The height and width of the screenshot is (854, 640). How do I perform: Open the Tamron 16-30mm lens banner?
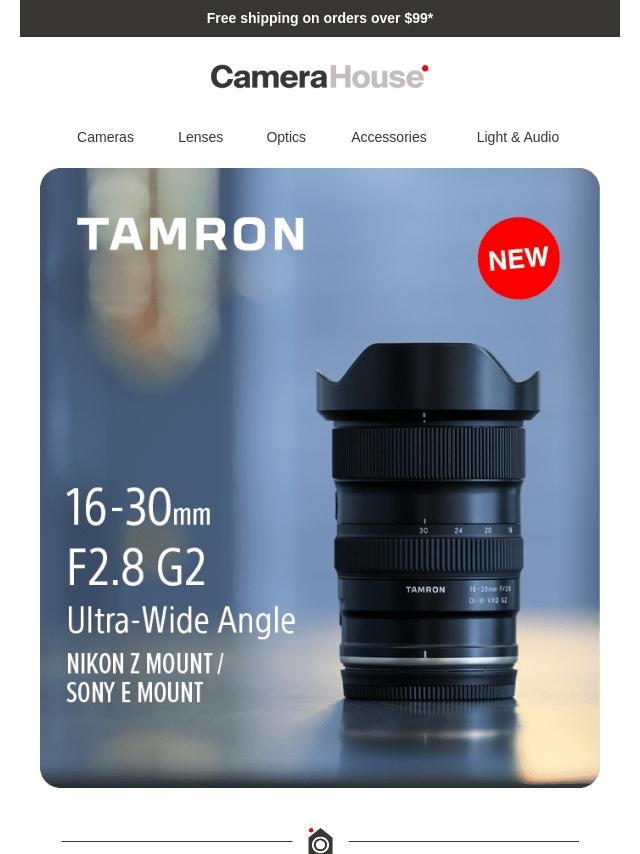[x=320, y=478]
